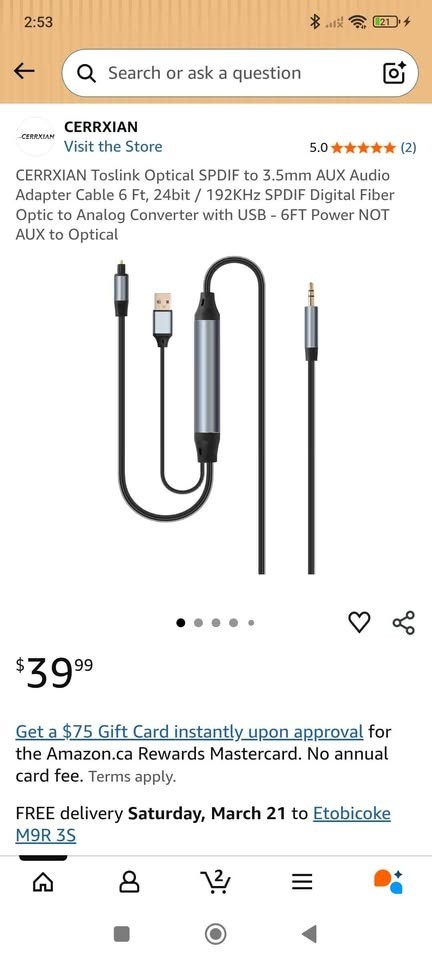
Task: Tap the system home button
Action: pos(215,934)
